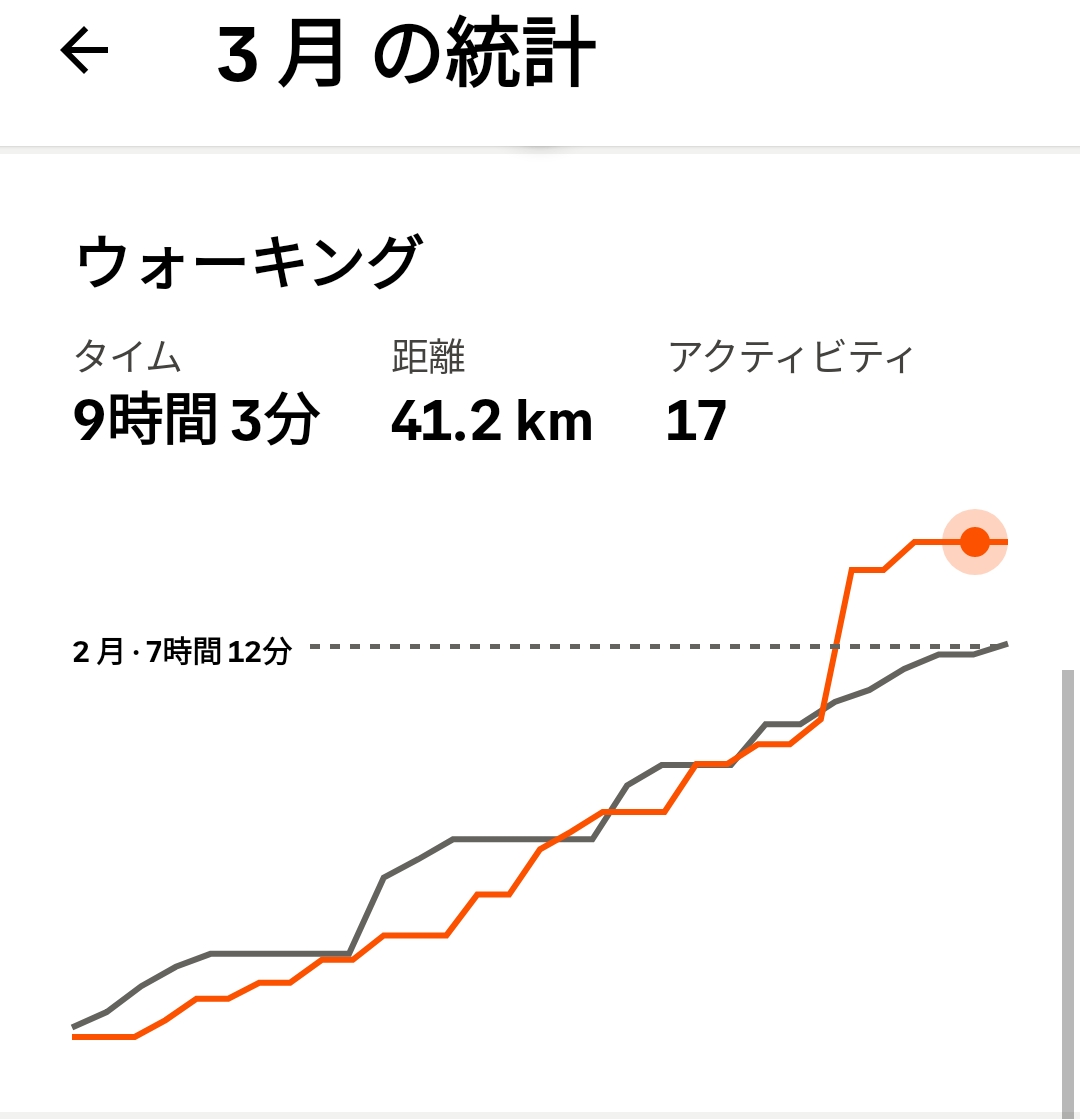Select the orange marker on the walking chart
The height and width of the screenshot is (1119, 1080).
pyautogui.click(x=974, y=542)
